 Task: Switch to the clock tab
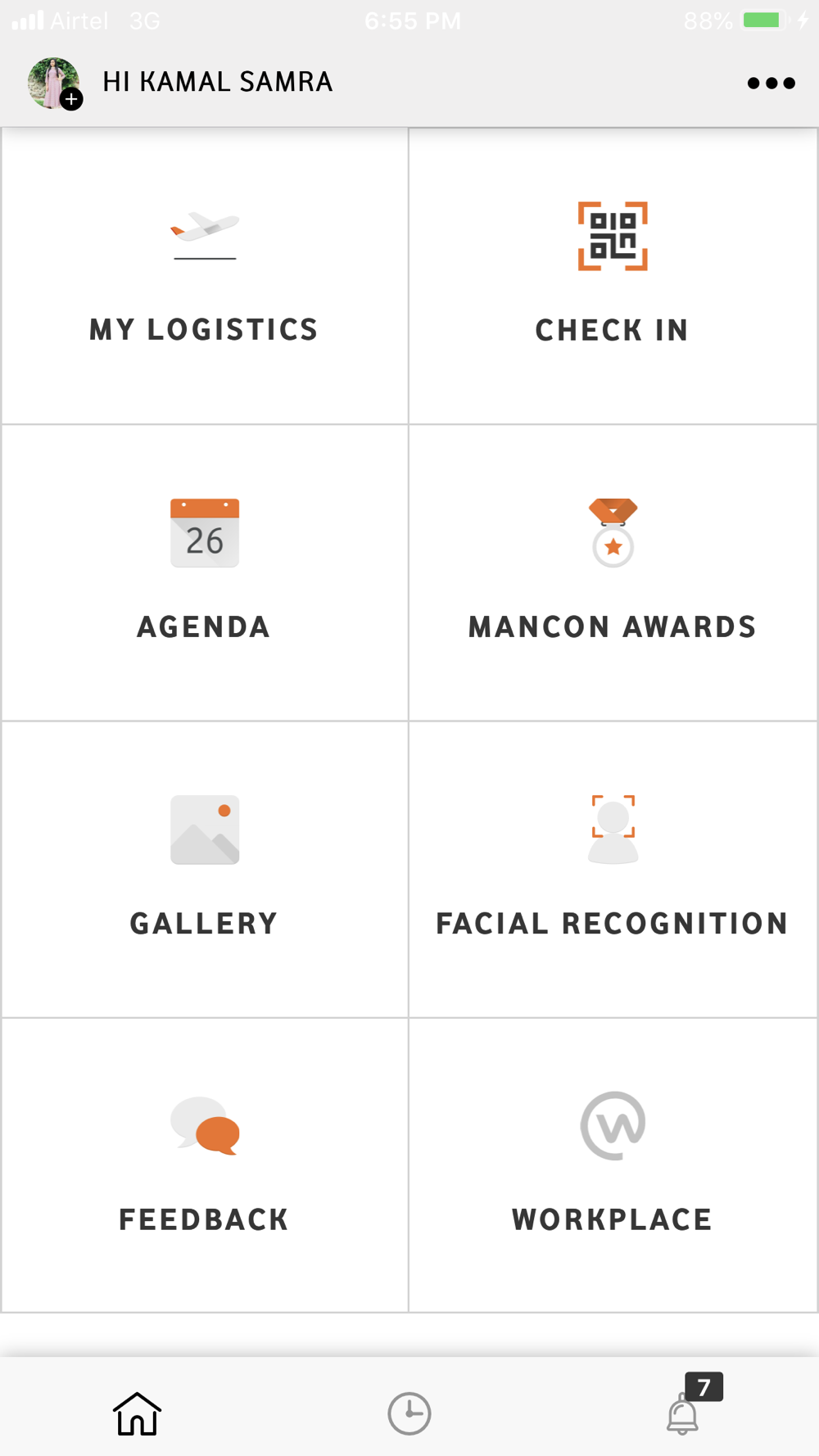click(409, 1413)
